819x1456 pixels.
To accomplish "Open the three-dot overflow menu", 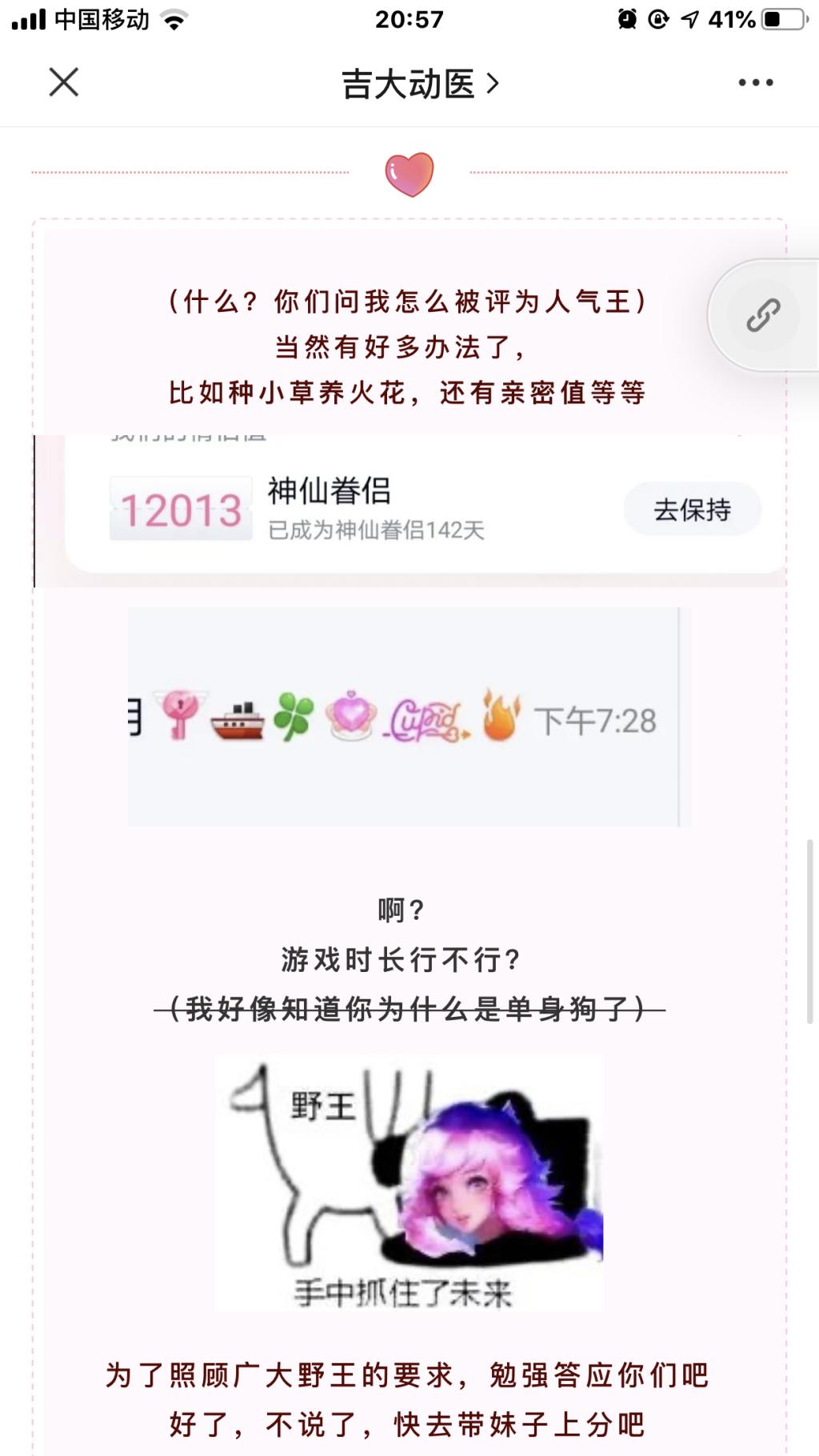I will click(x=755, y=82).
